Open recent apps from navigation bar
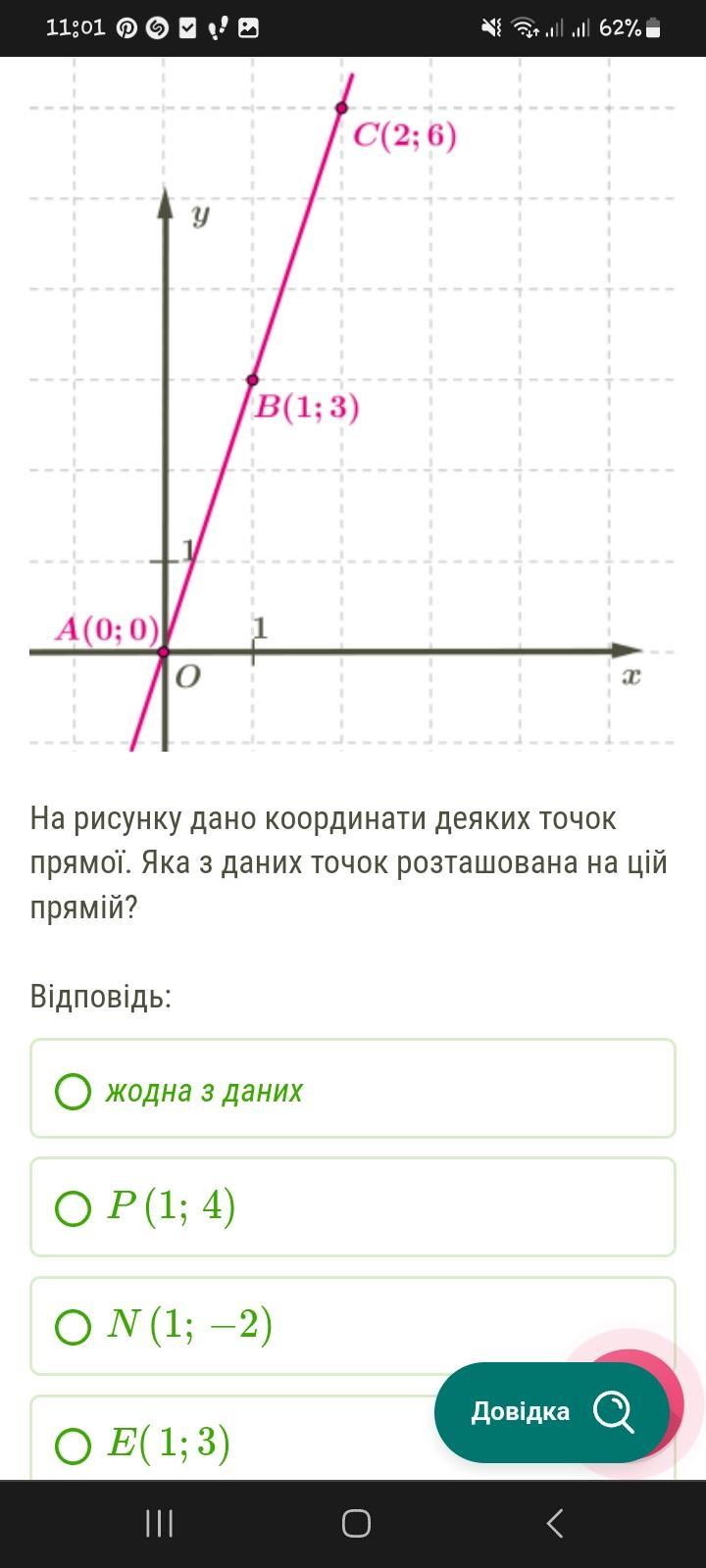Viewport: 706px width, 1568px height. coord(159,1523)
